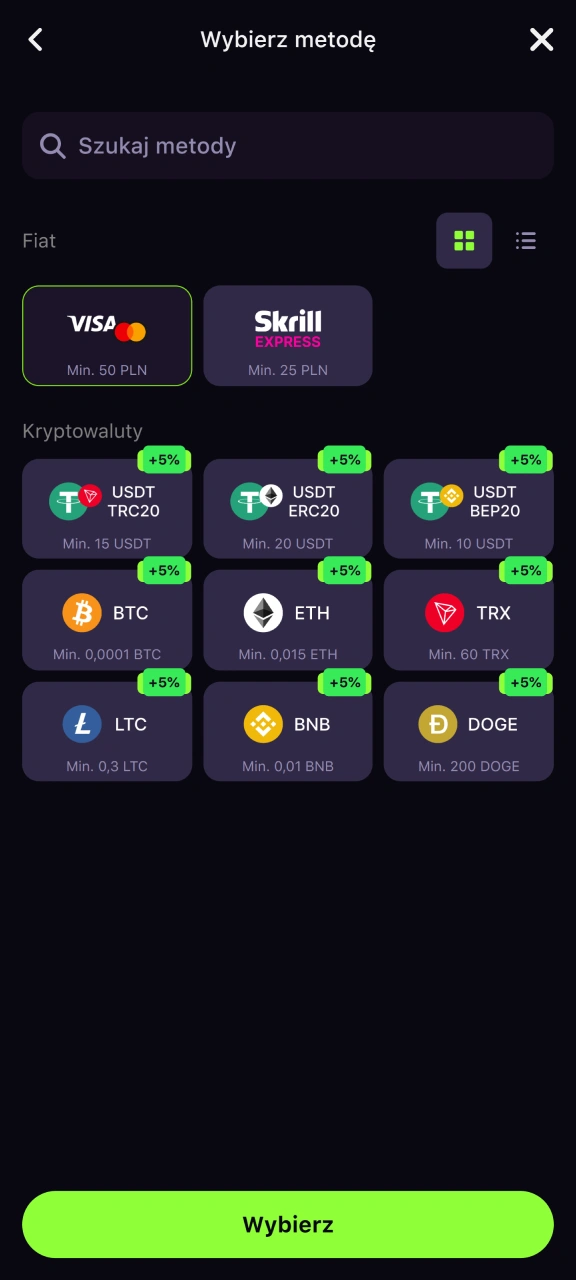Viewport: 576px width, 1280px height.
Task: Select the BNB tile
Action: (x=288, y=732)
